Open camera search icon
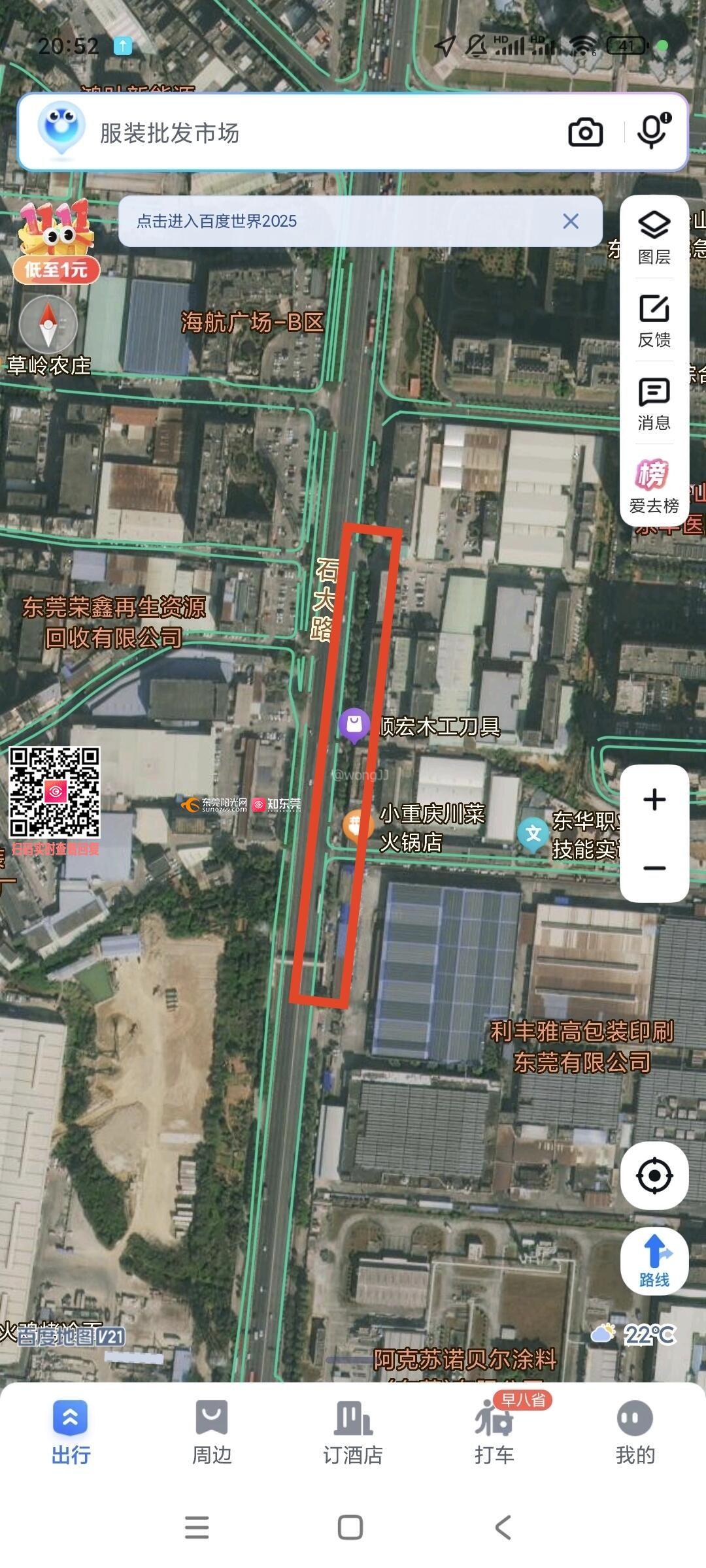The width and height of the screenshot is (706, 1568). [585, 133]
